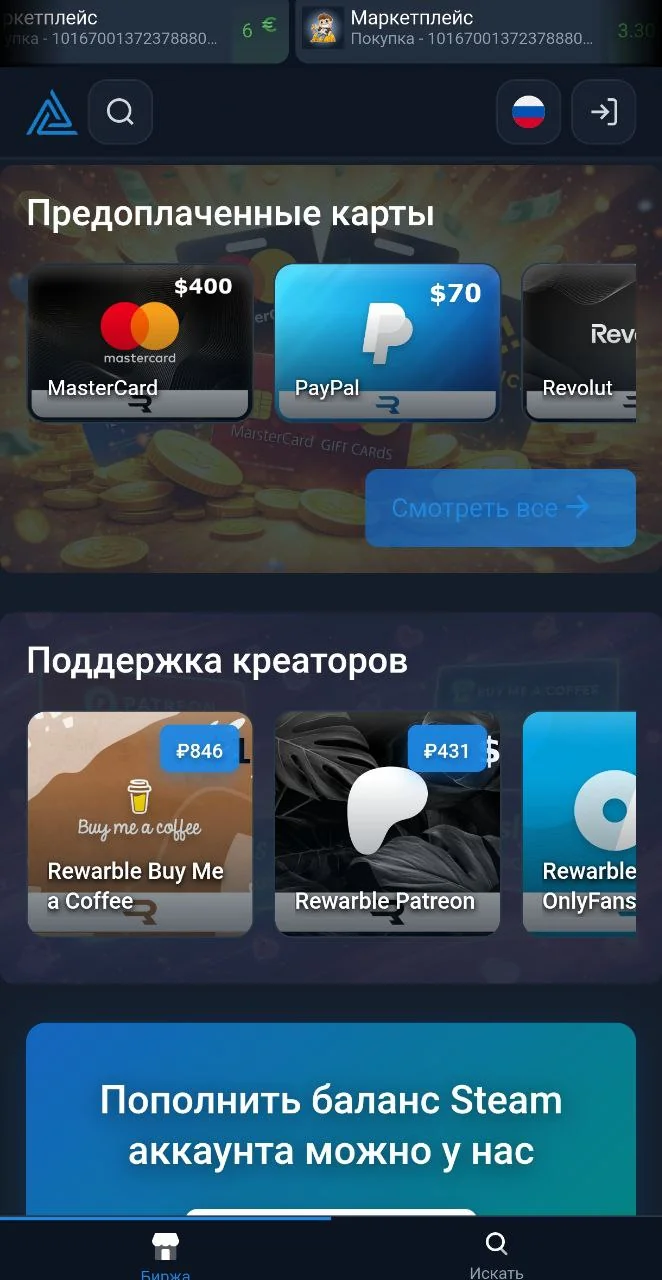Go to home via the triangle logo

click(x=52, y=112)
